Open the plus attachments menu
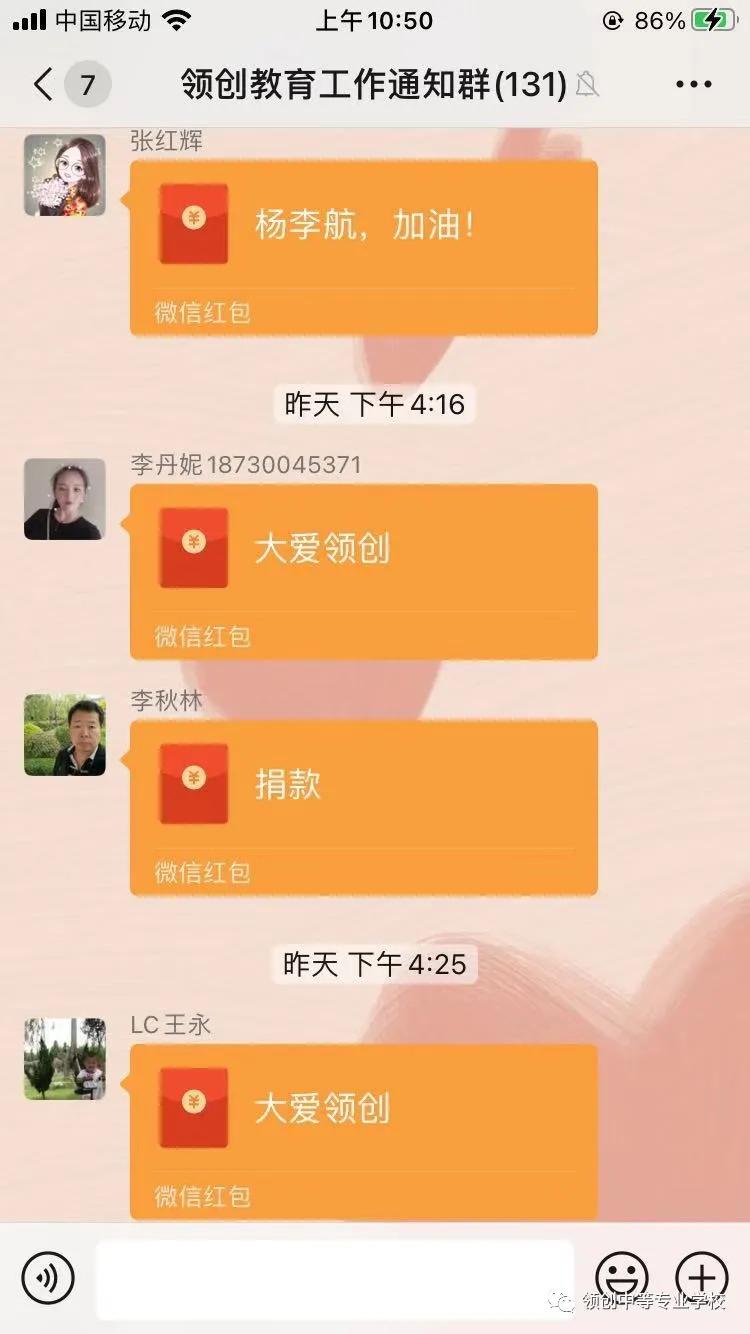 tap(702, 1277)
